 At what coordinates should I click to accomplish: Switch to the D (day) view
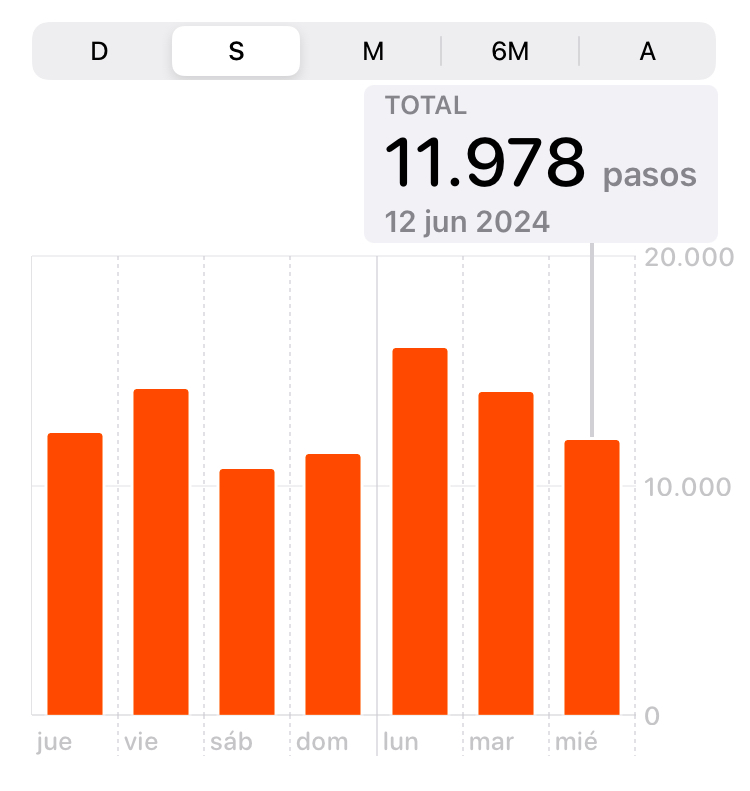(x=99, y=51)
